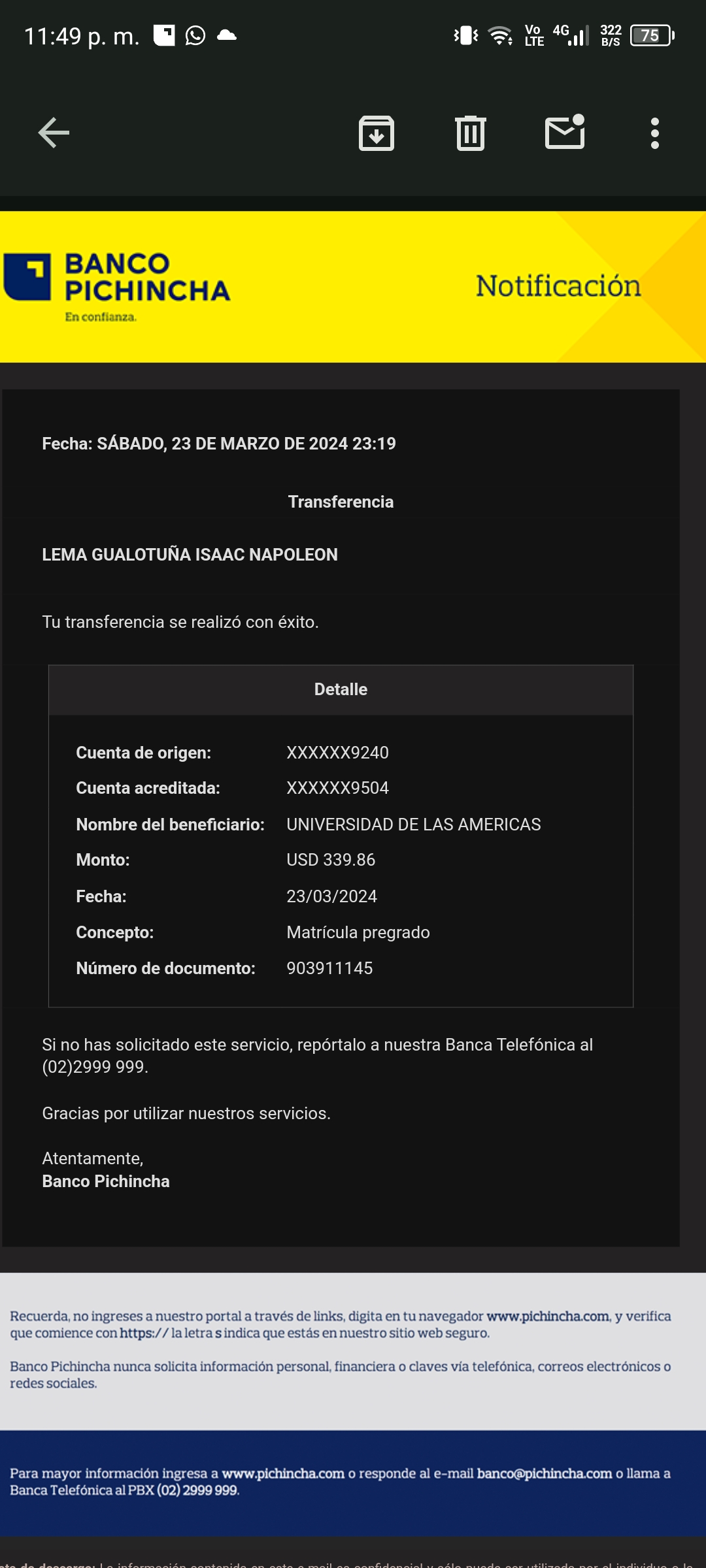Screen dimensions: 706x1568
Task: Archive this email
Action: tap(377, 133)
